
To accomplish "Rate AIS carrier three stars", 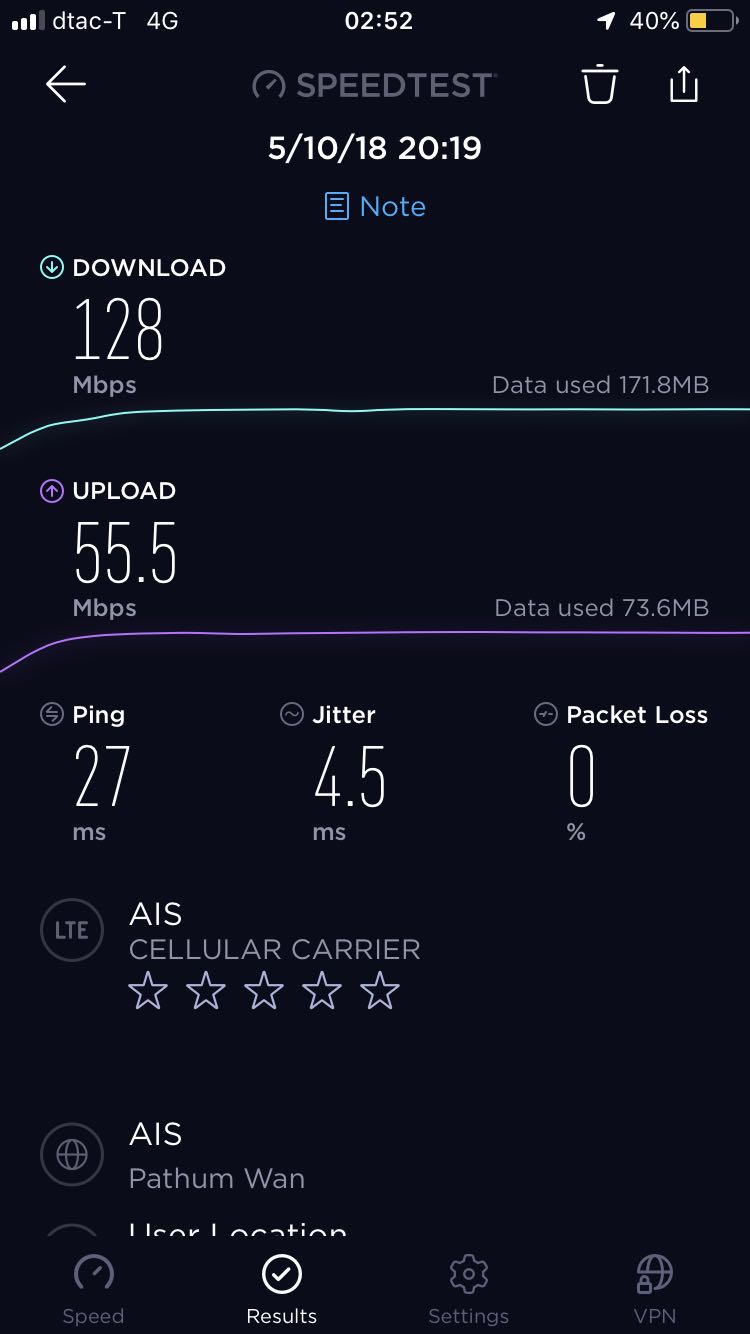I will 264,992.
